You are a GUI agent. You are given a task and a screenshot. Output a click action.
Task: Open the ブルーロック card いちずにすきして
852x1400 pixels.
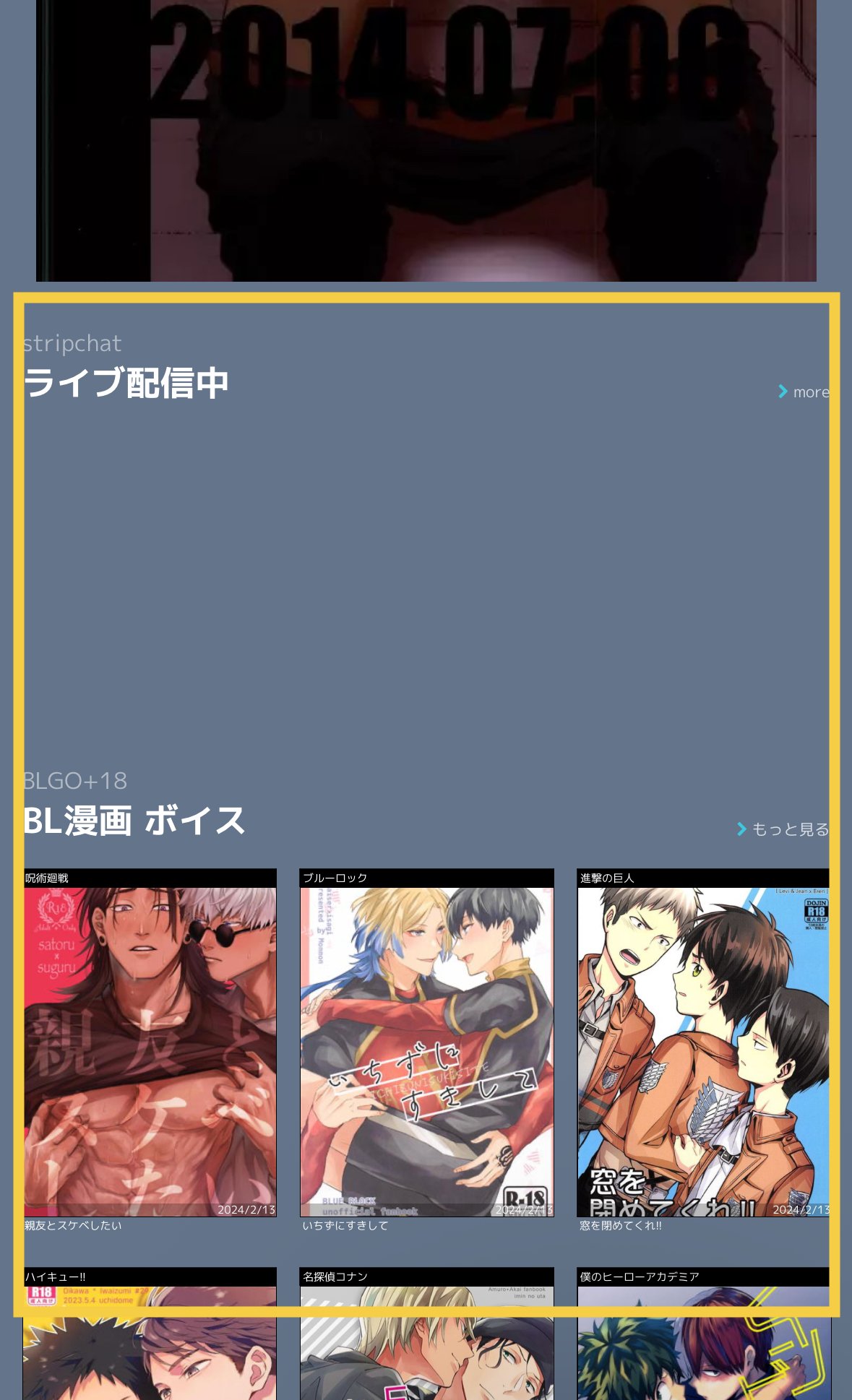[x=427, y=1051]
